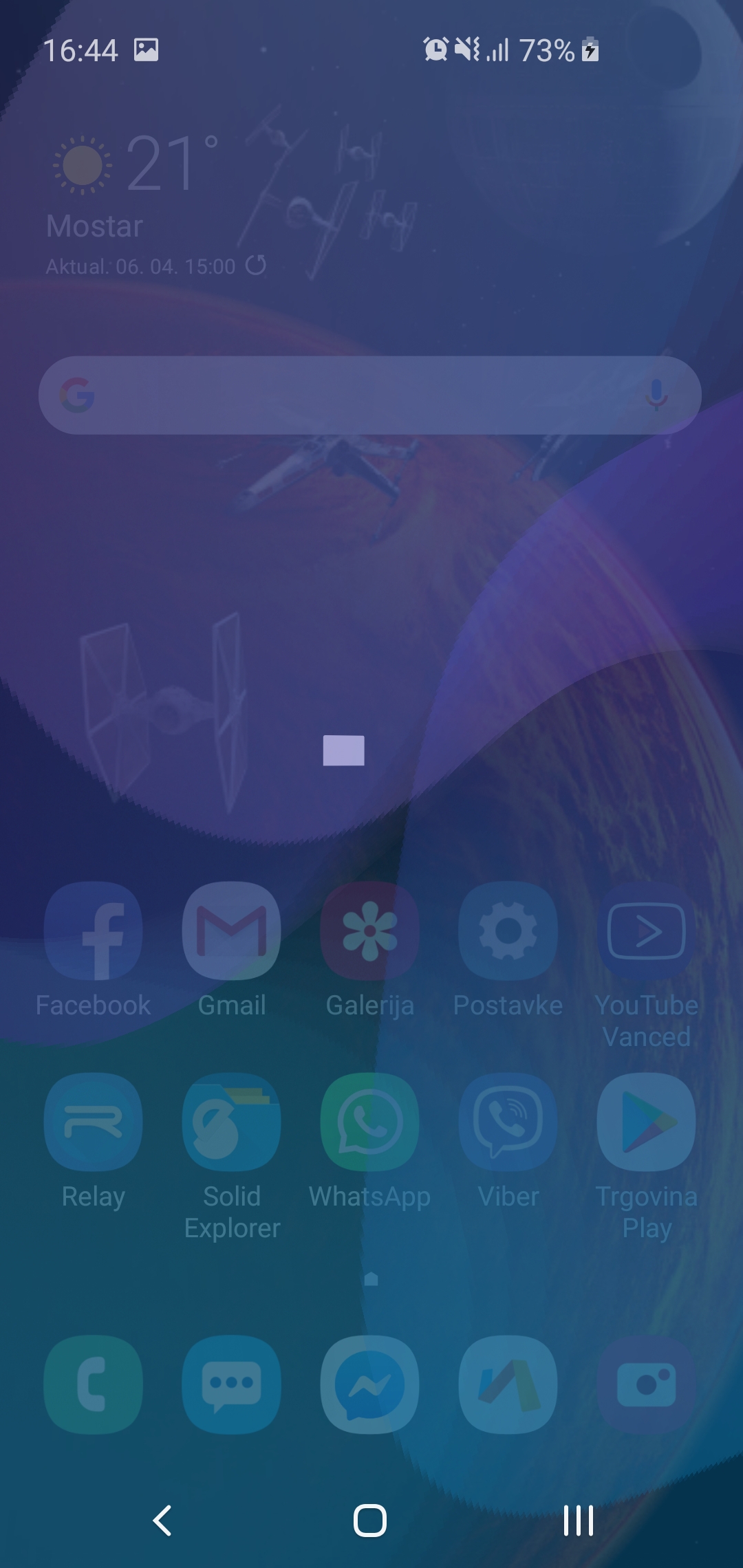Open the Facebook app
Screen dimensions: 743x1568
(x=94, y=931)
